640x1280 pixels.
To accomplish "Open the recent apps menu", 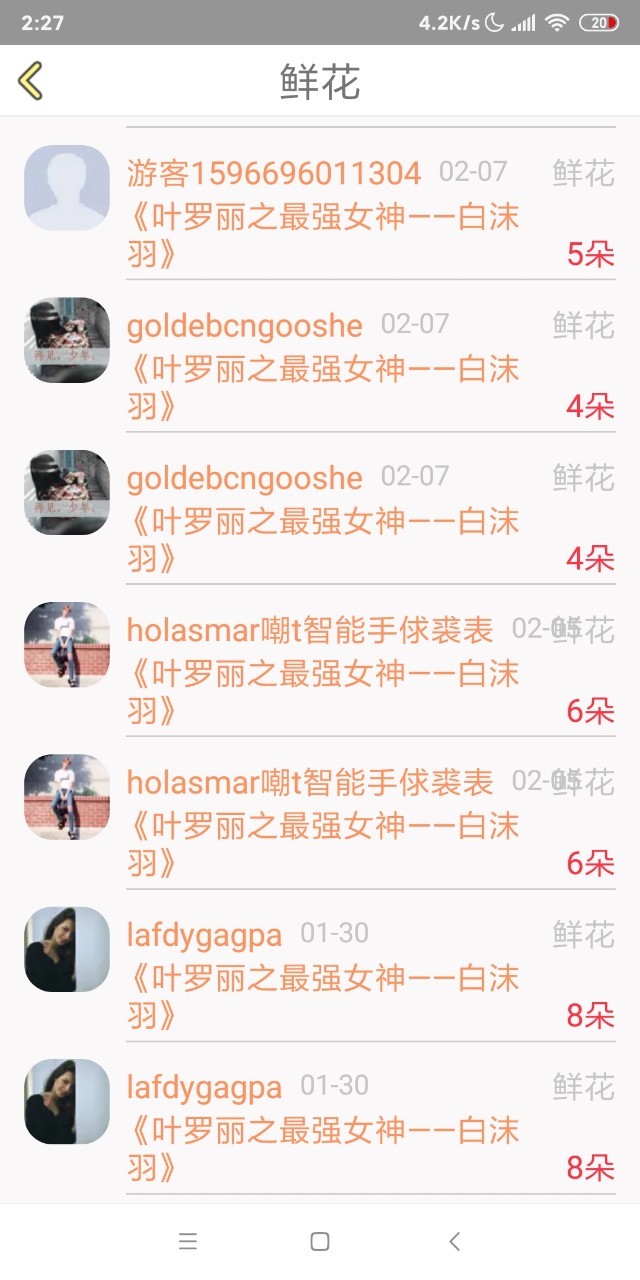I will 188,1241.
